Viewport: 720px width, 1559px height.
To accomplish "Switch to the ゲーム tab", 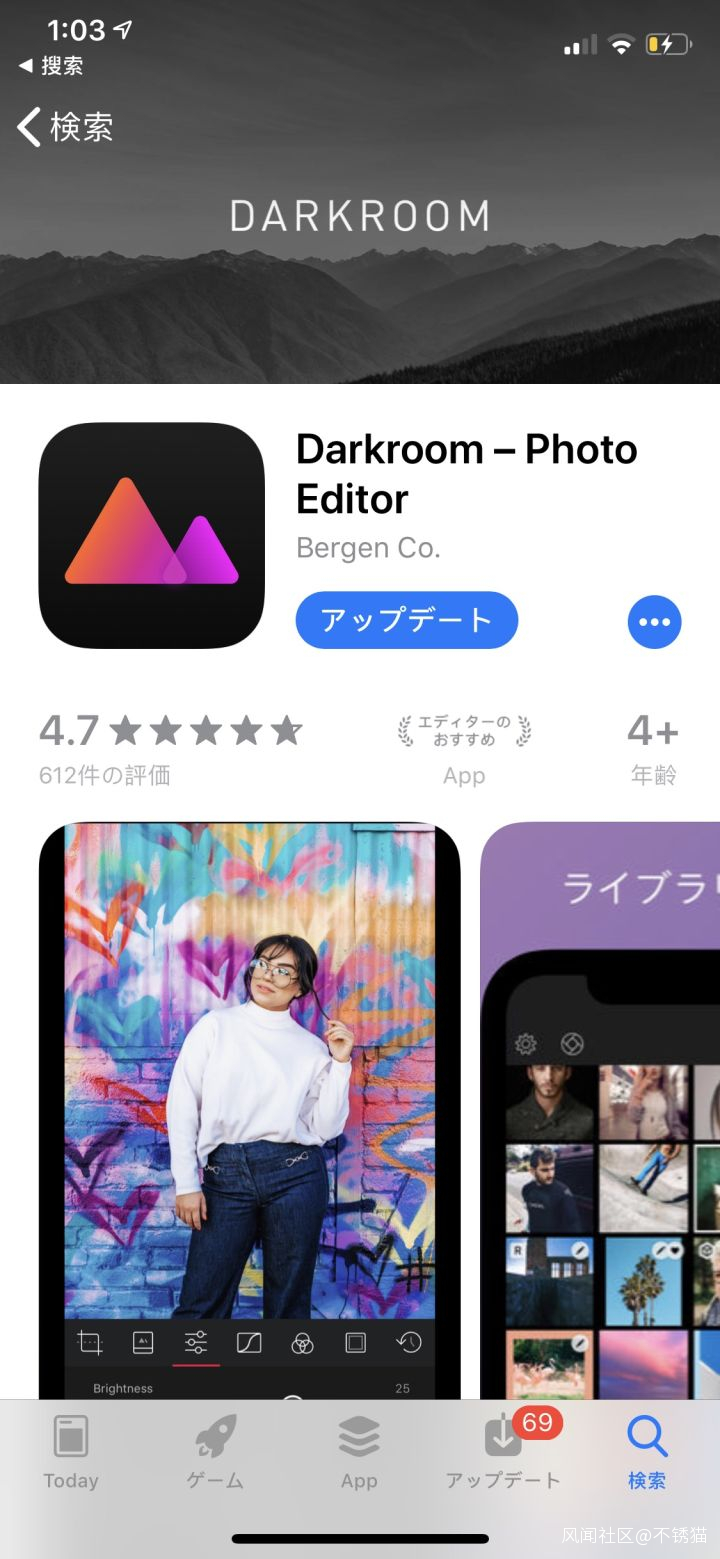I will [215, 1453].
